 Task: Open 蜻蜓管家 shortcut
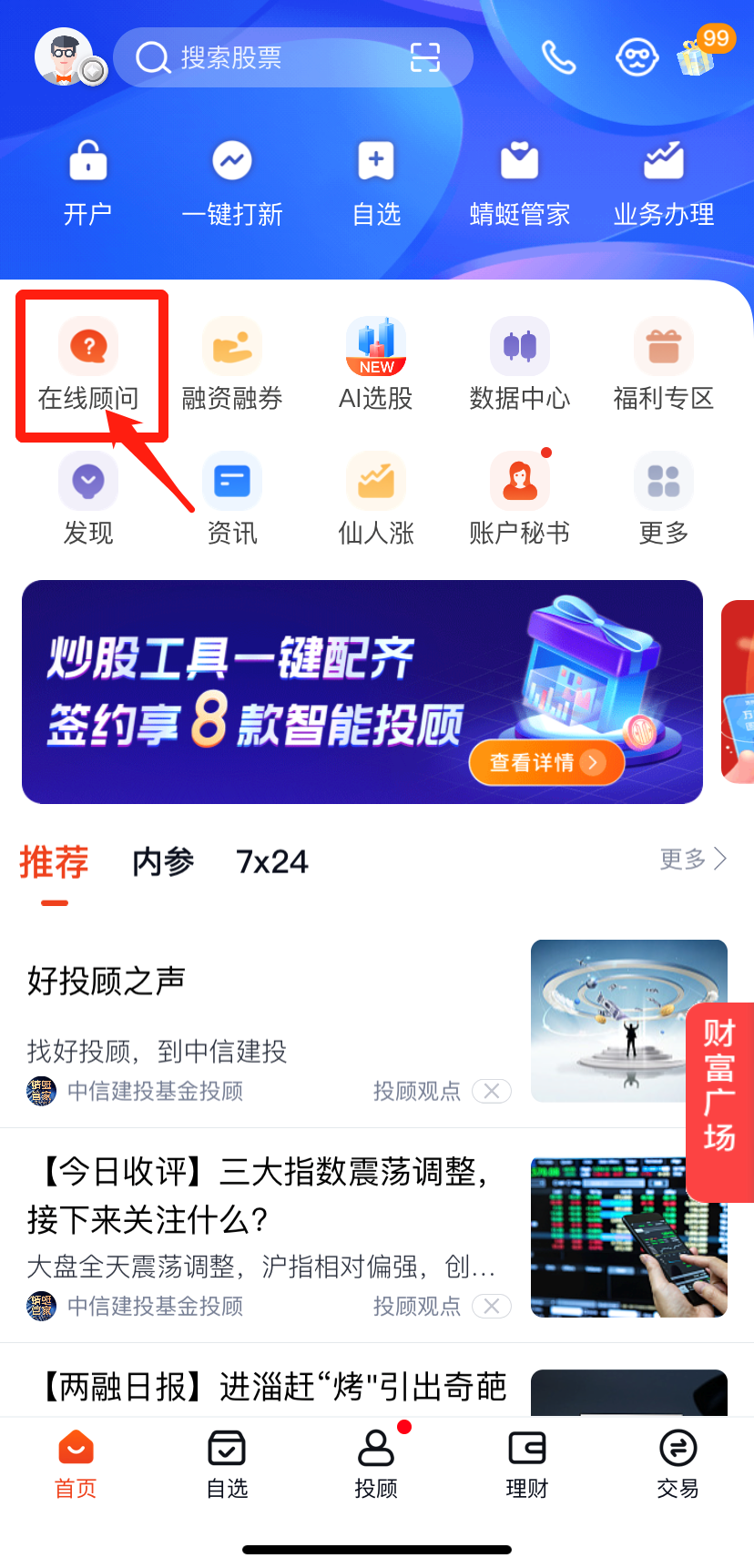520,182
